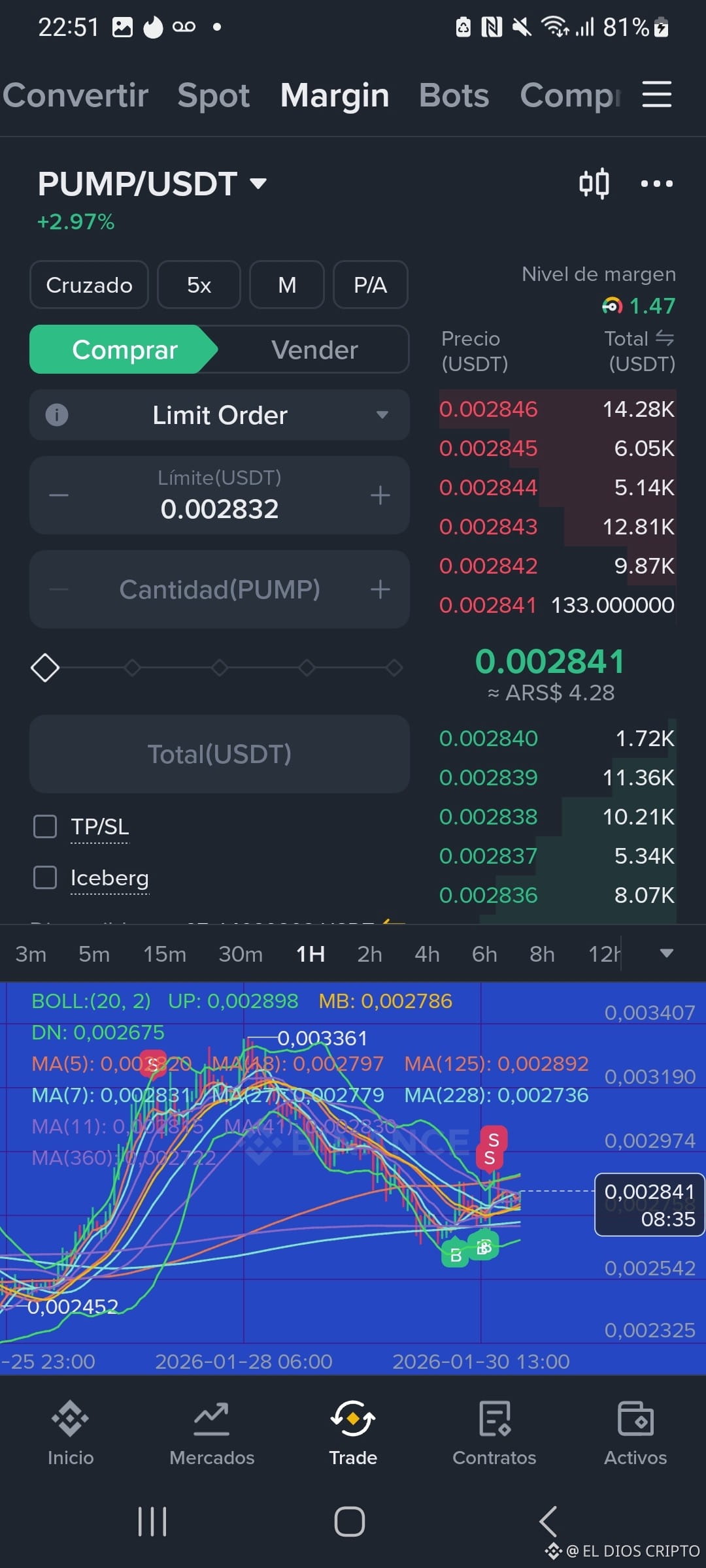
Task: Switch to the Spot tab
Action: point(213,95)
